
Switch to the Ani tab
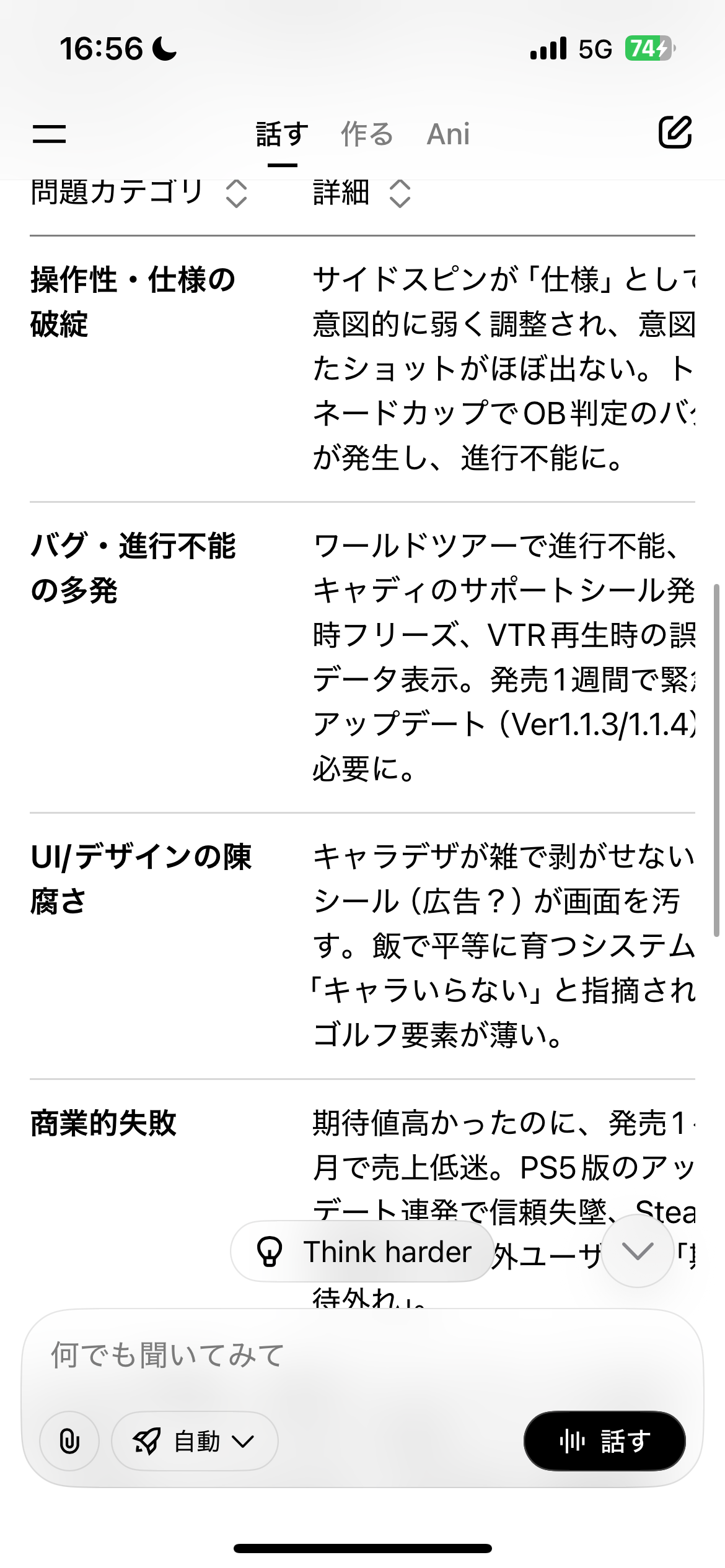[x=448, y=134]
